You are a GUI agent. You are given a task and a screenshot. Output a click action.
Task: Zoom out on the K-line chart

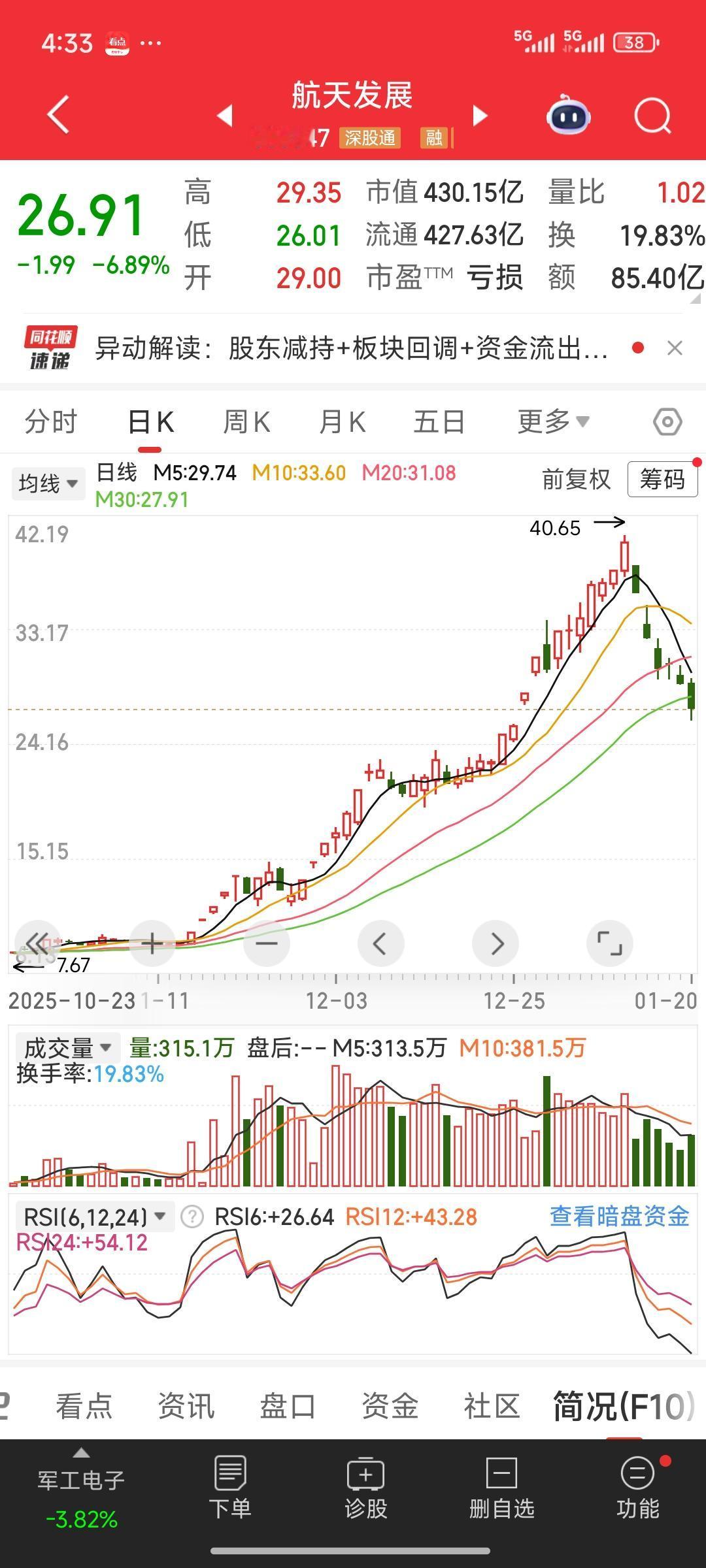pos(266,943)
